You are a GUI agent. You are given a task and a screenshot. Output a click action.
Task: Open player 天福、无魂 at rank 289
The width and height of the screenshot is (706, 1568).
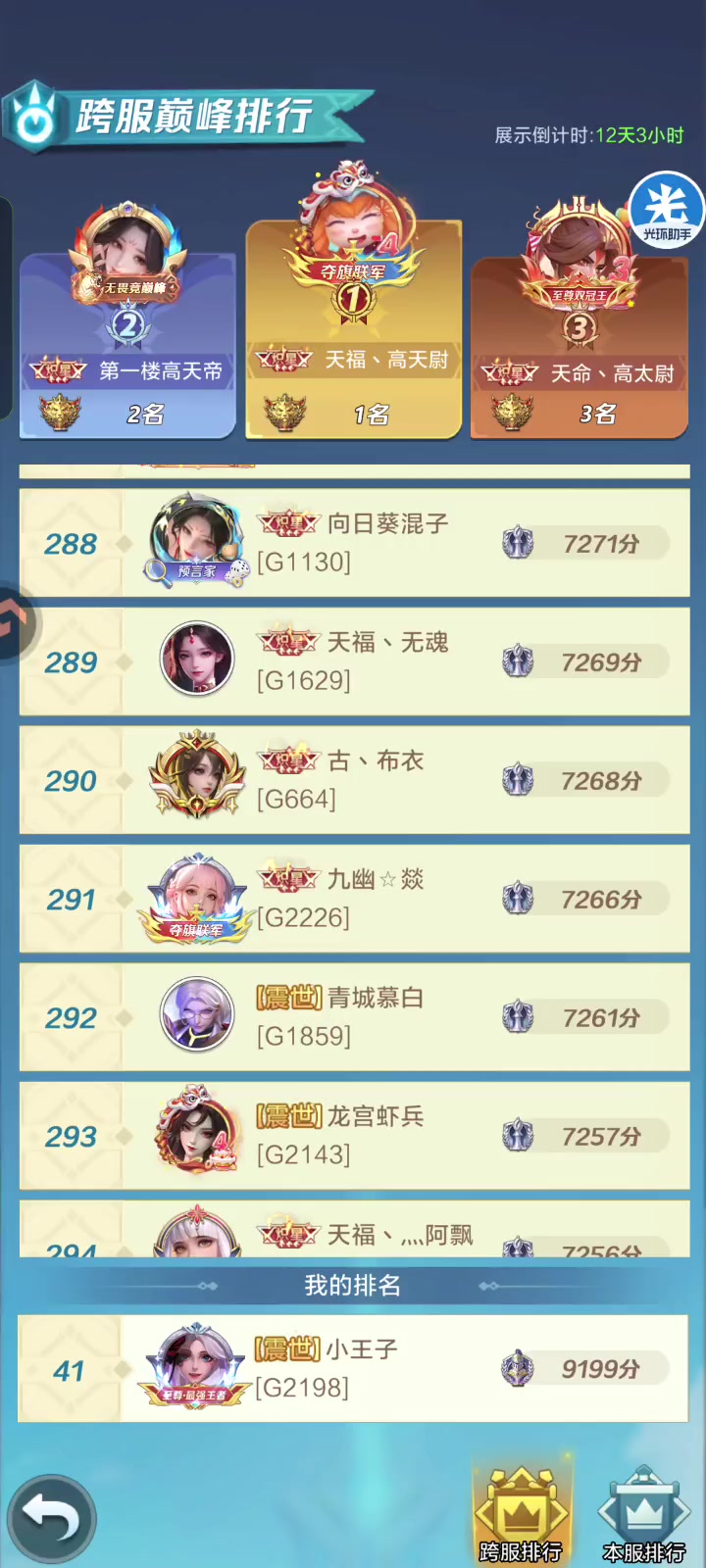click(354, 661)
